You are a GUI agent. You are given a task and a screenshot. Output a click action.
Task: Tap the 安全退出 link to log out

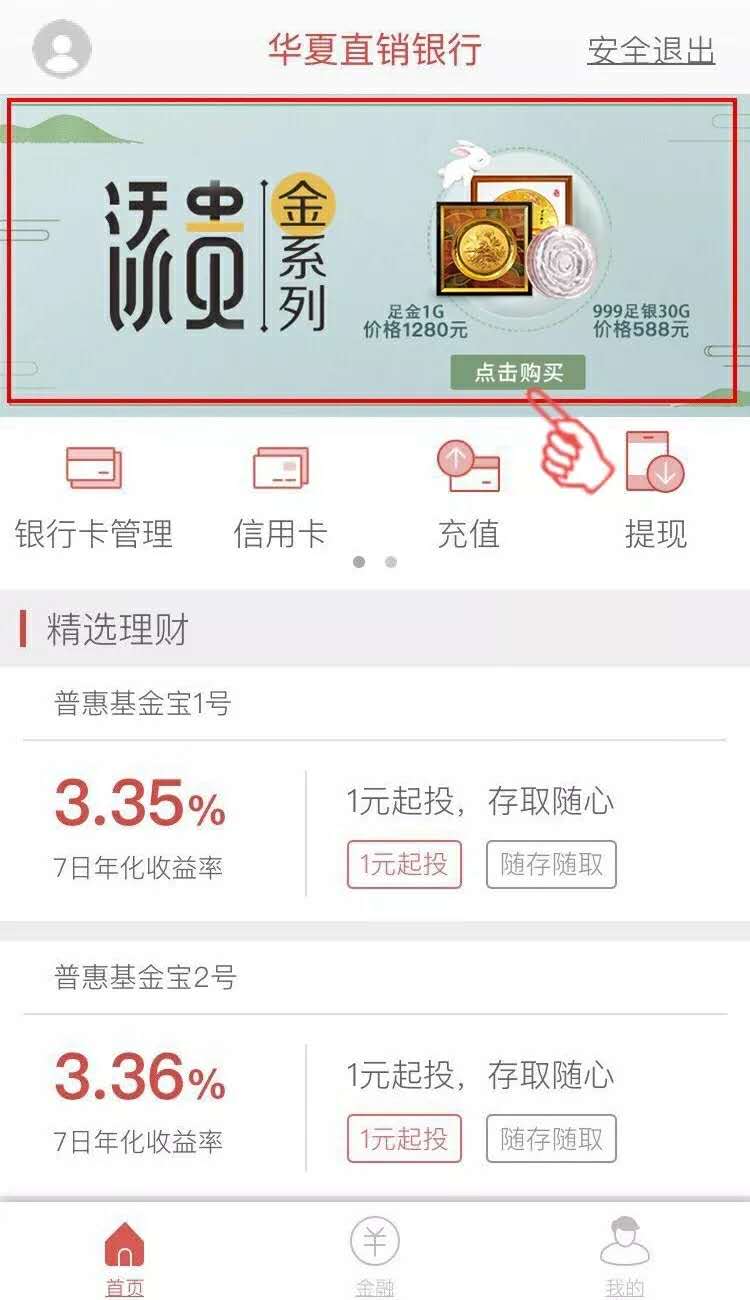coord(651,50)
